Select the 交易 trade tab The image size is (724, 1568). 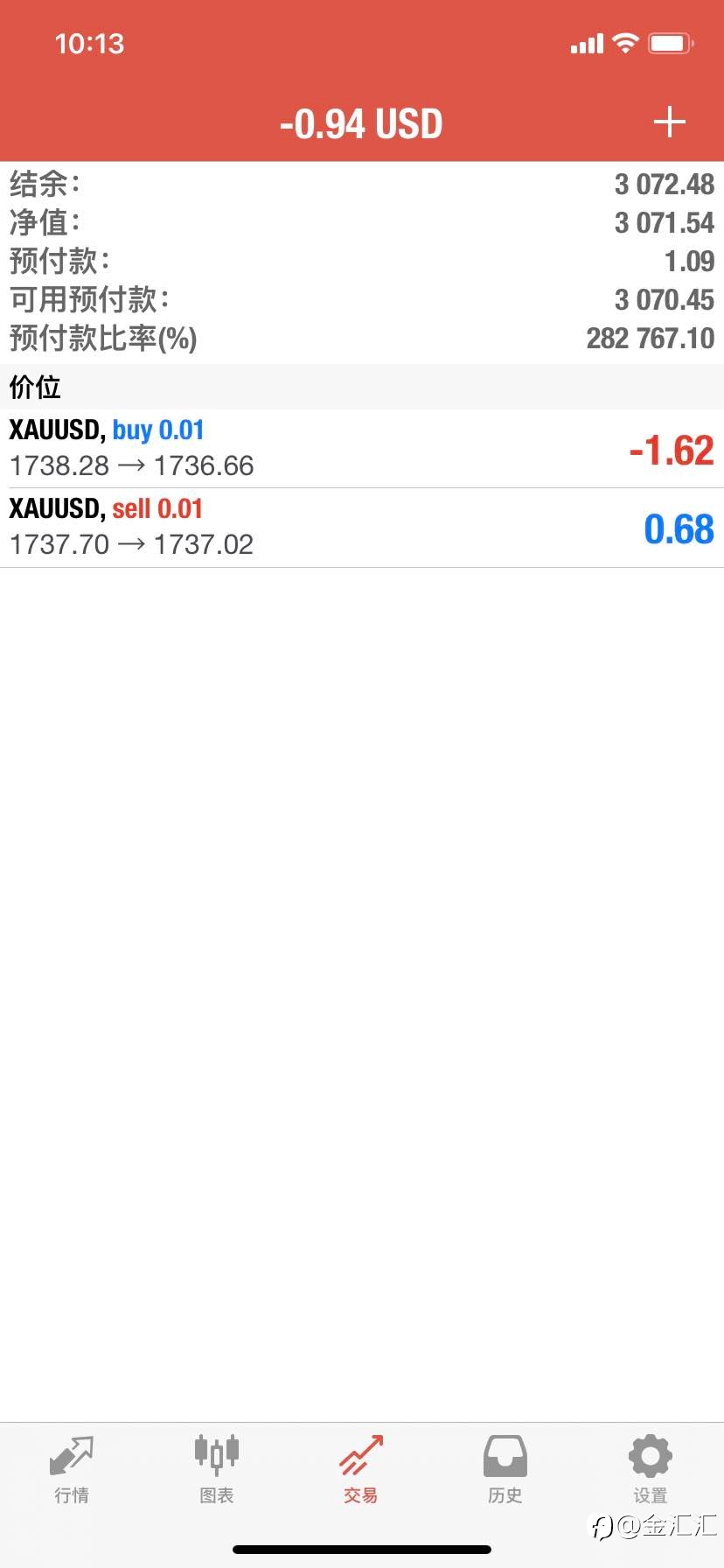(361, 1470)
